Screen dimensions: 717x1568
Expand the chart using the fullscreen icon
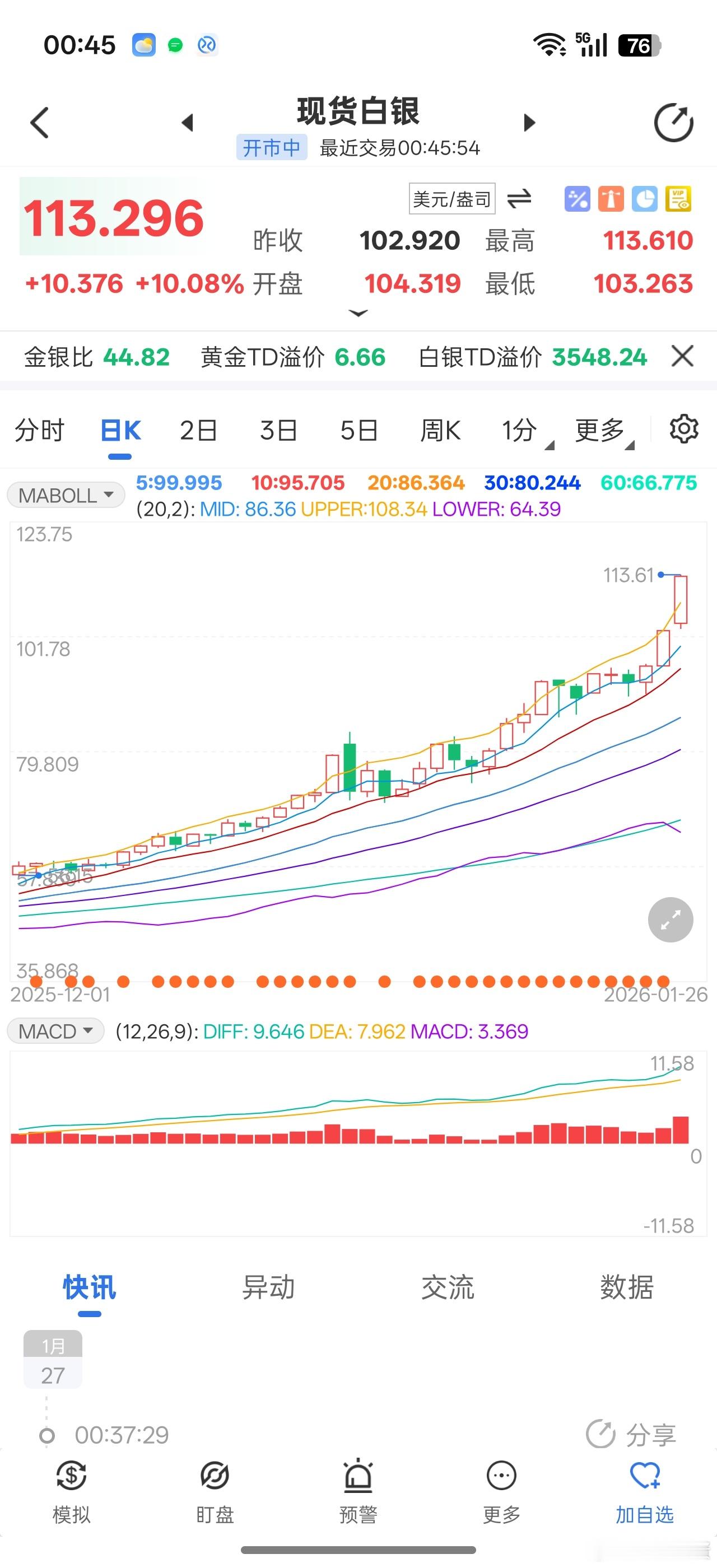pos(669,920)
